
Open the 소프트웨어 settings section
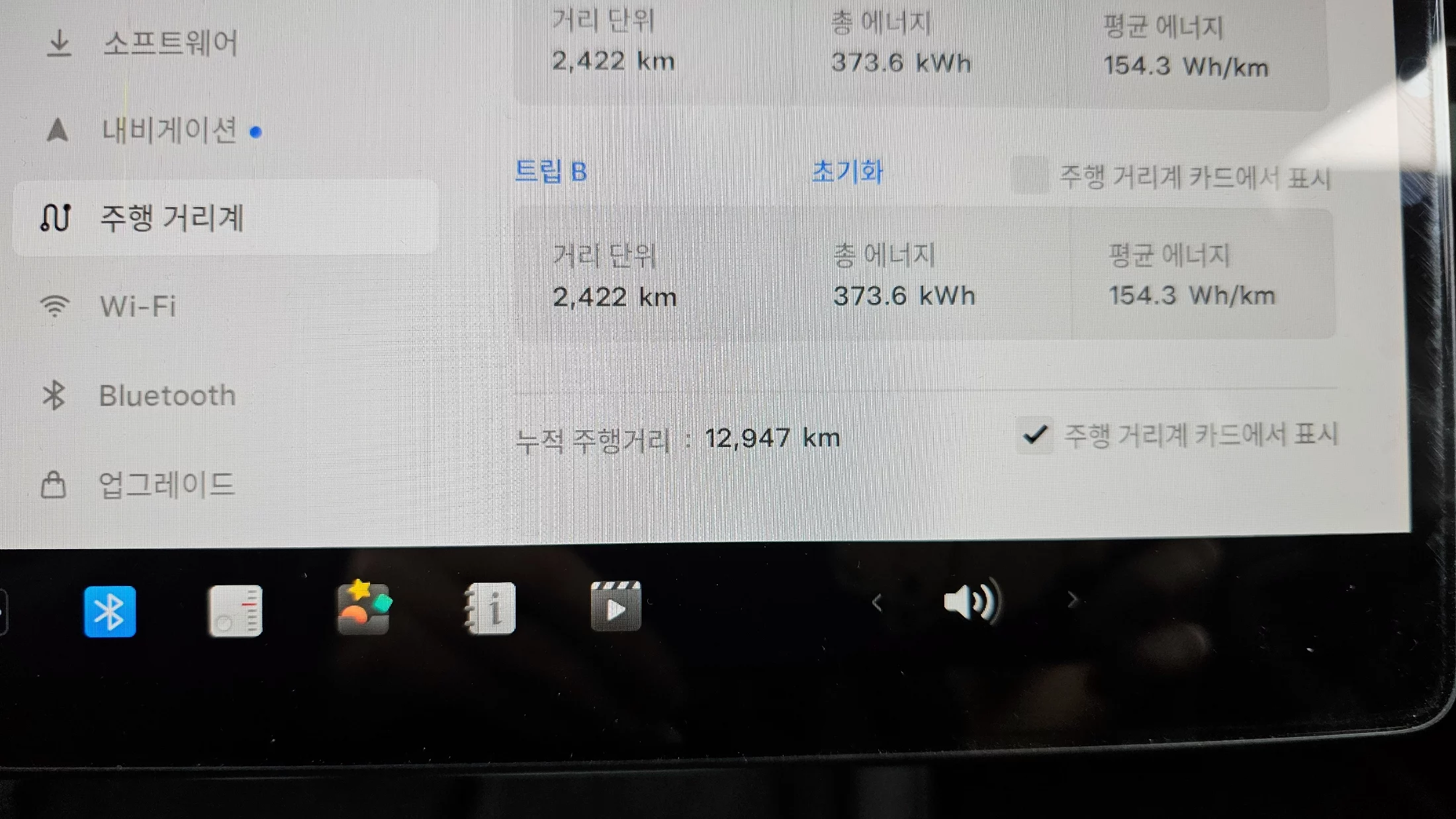pyautogui.click(x=169, y=44)
